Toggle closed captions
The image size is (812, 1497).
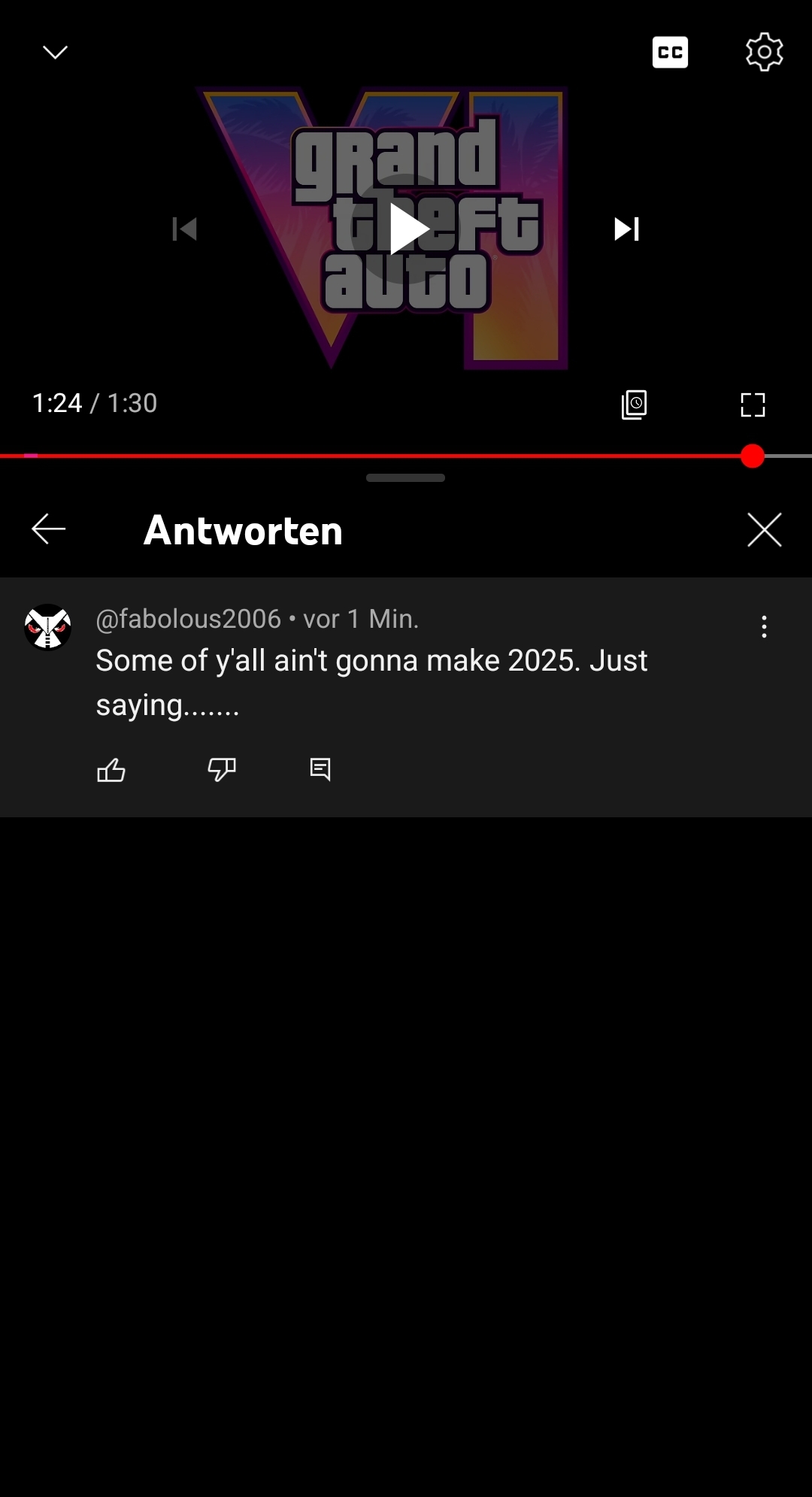670,52
